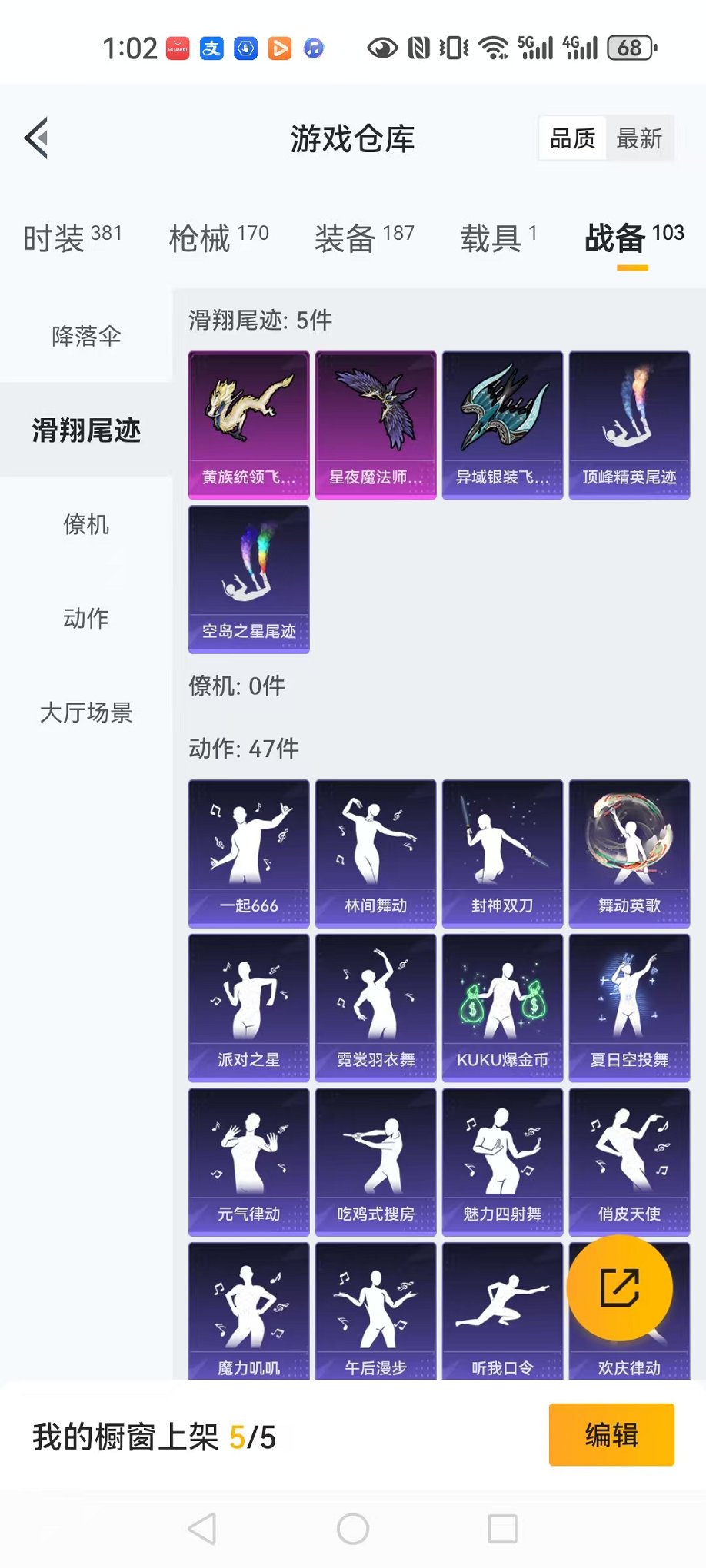706x1568 pixels.
Task: Select the KUKU爆金币 emote icon
Action: [501, 1007]
